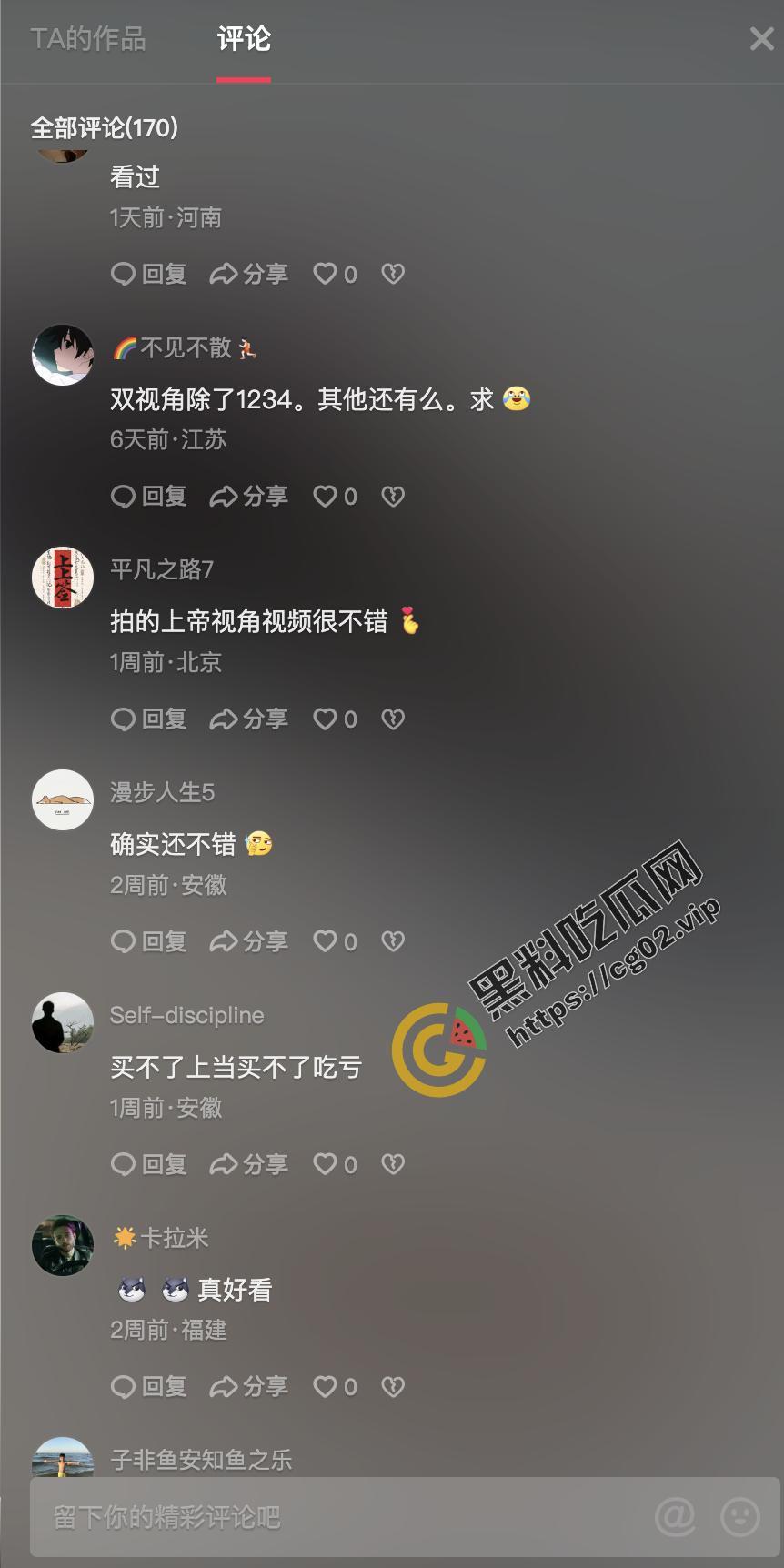This screenshot has height=1568, width=784.
Task: Share 不见不散's comment
Action: click(x=248, y=496)
